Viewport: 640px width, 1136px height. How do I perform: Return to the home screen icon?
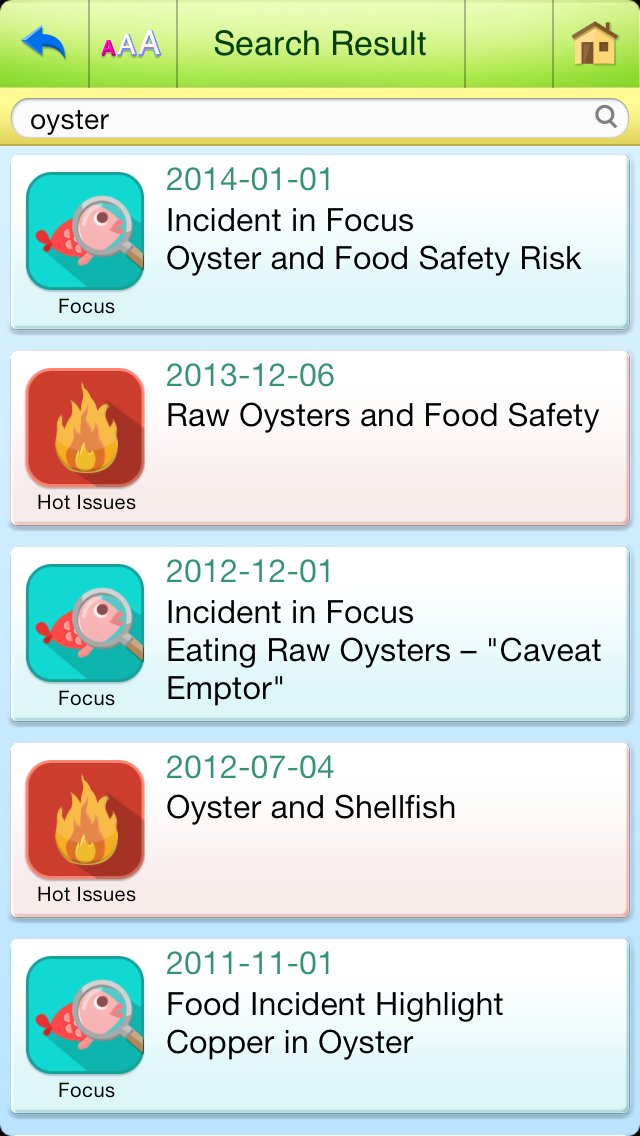pos(595,44)
